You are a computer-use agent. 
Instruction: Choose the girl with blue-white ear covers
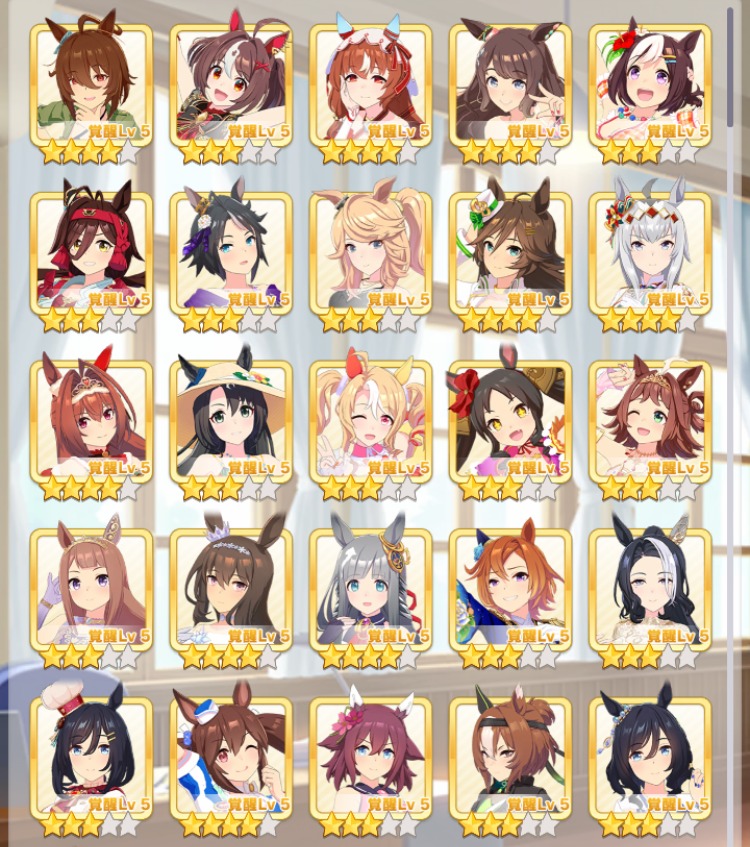(x=370, y=85)
